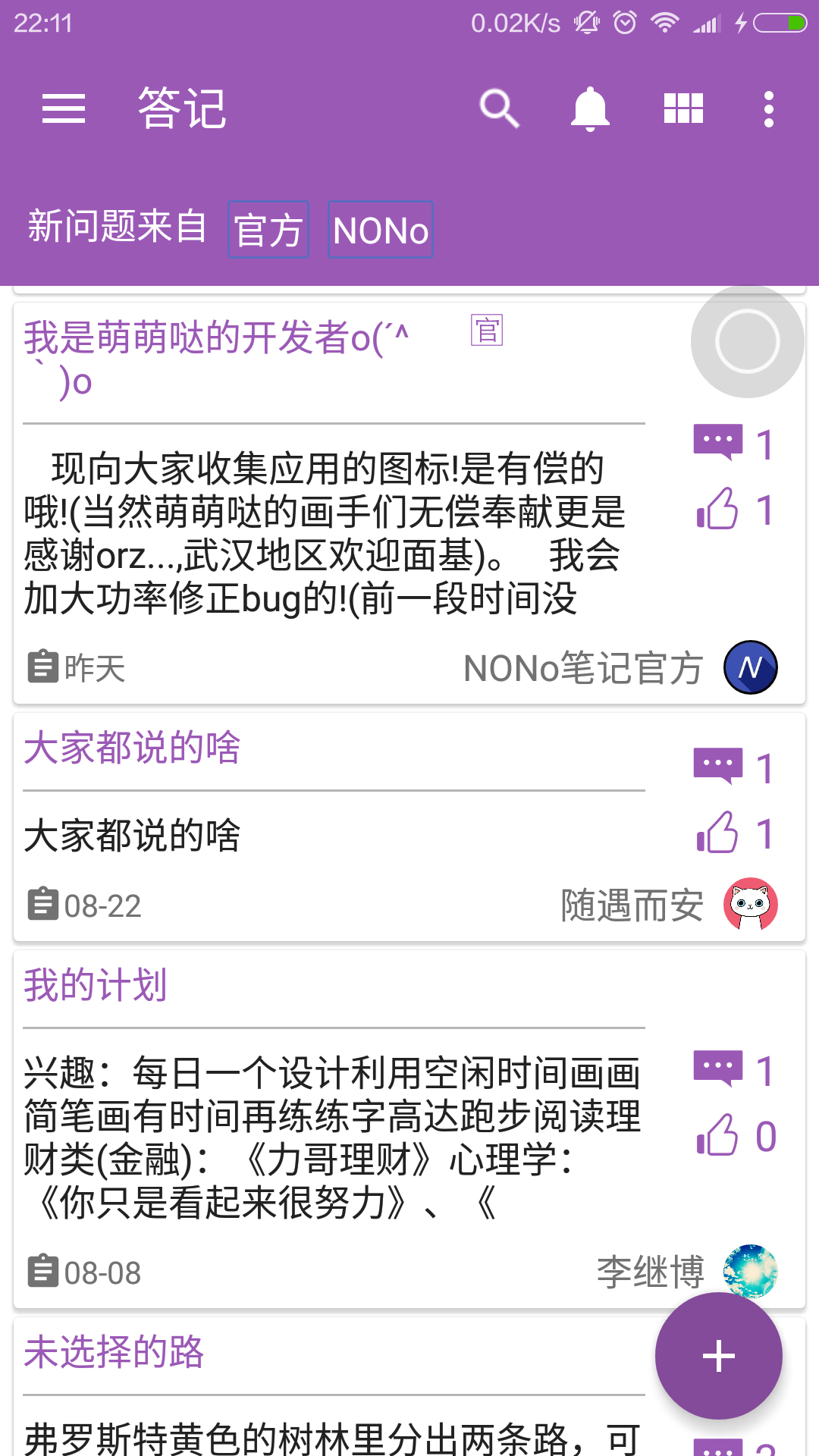The image size is (819, 1456).
Task: Open the grid view icon
Action: coord(682,108)
